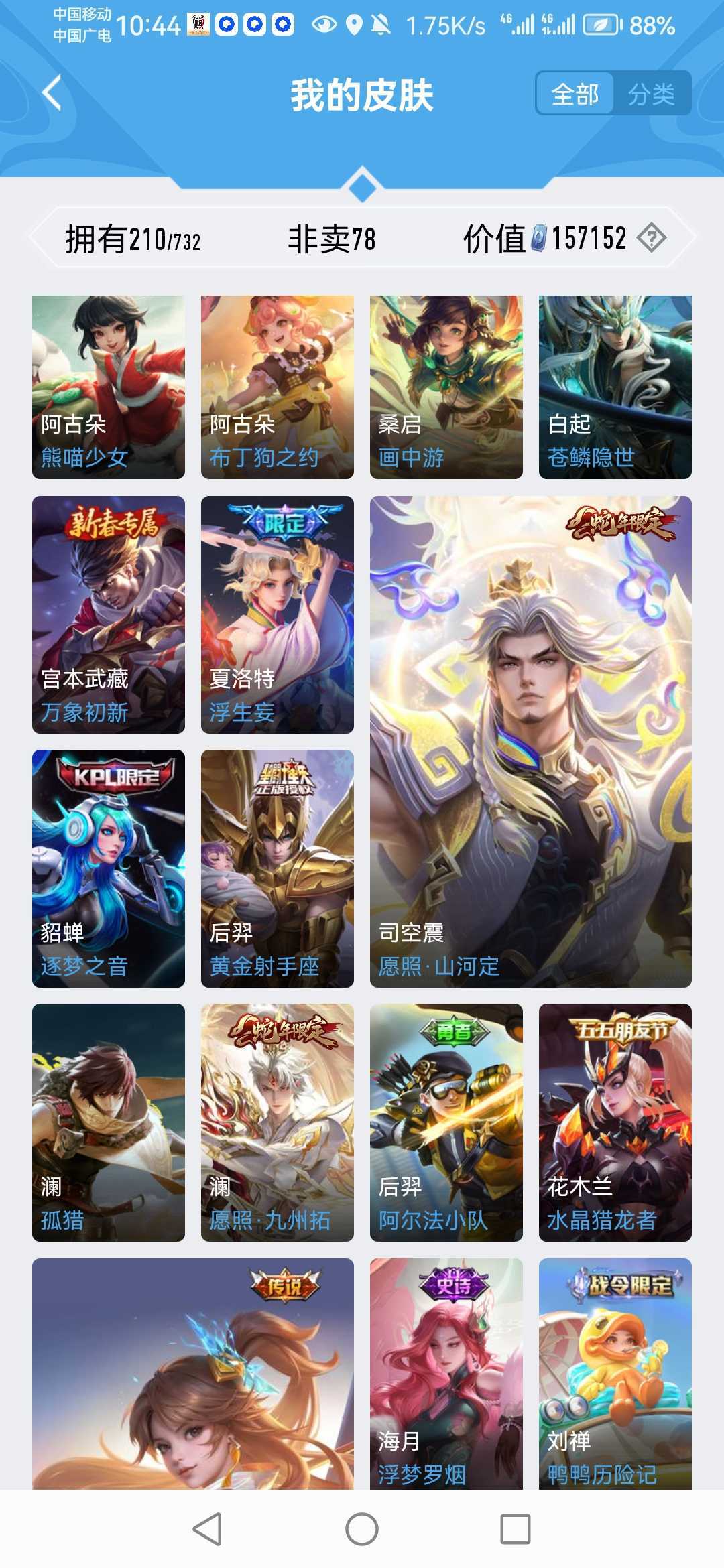The height and width of the screenshot is (1568, 724).
Task: View 桑启 画中游 skin
Action: (446, 387)
